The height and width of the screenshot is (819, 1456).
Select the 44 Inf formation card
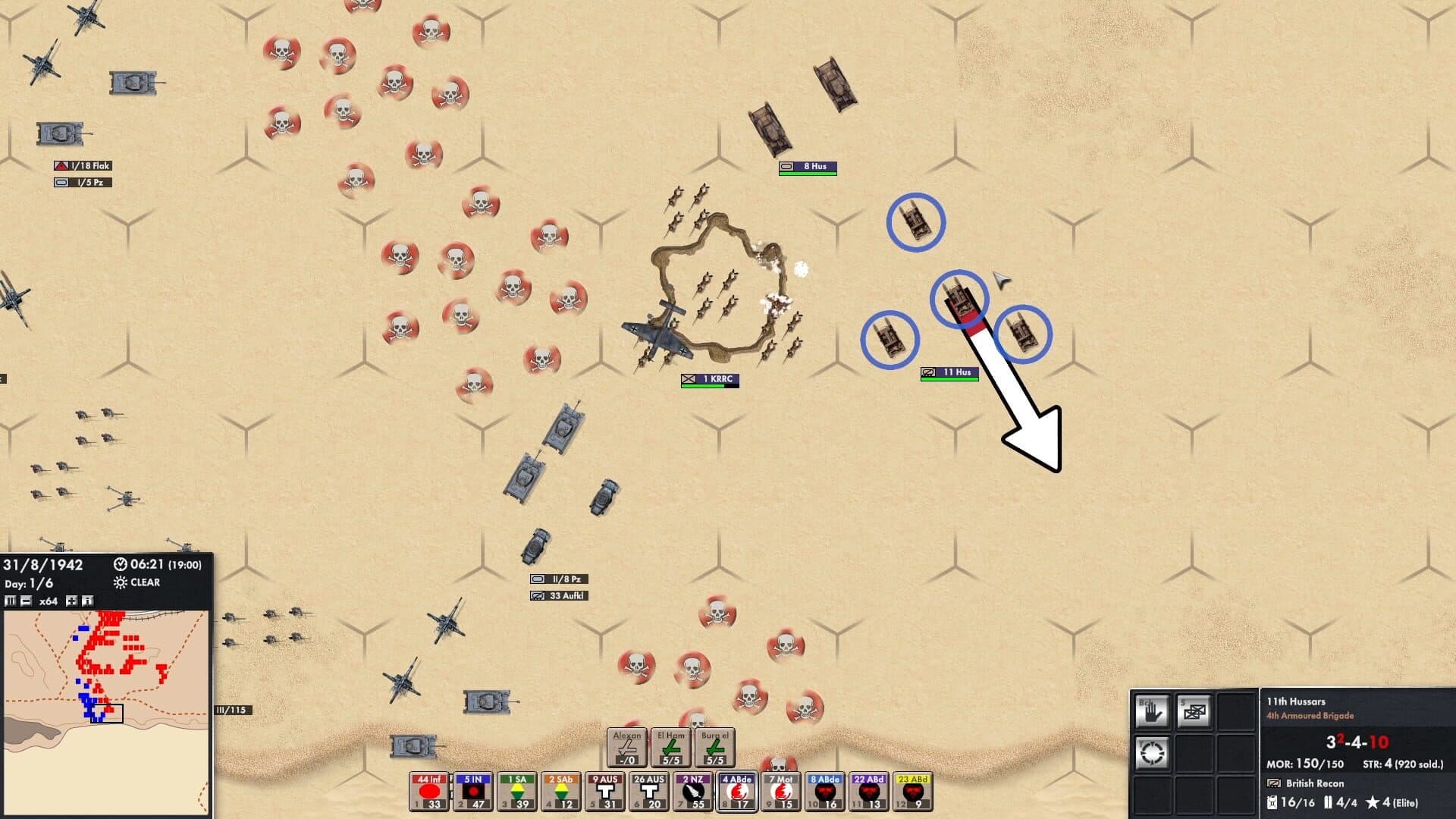(429, 792)
